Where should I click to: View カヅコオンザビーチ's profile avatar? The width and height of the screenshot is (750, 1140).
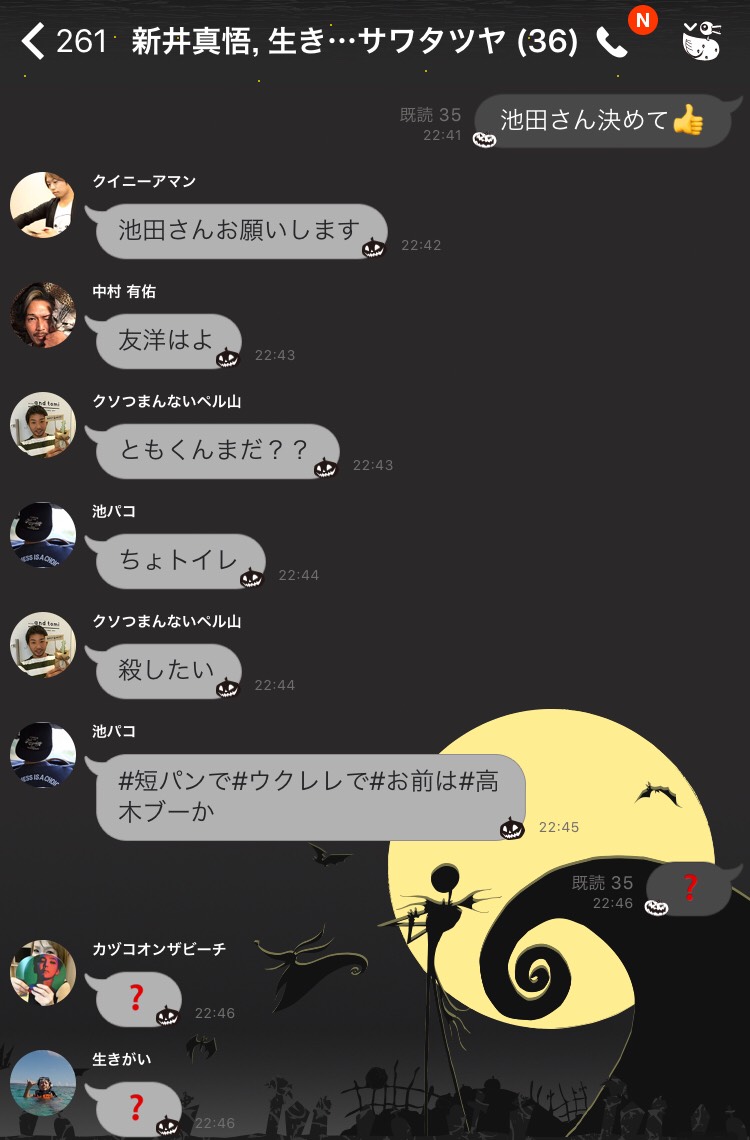click(43, 972)
